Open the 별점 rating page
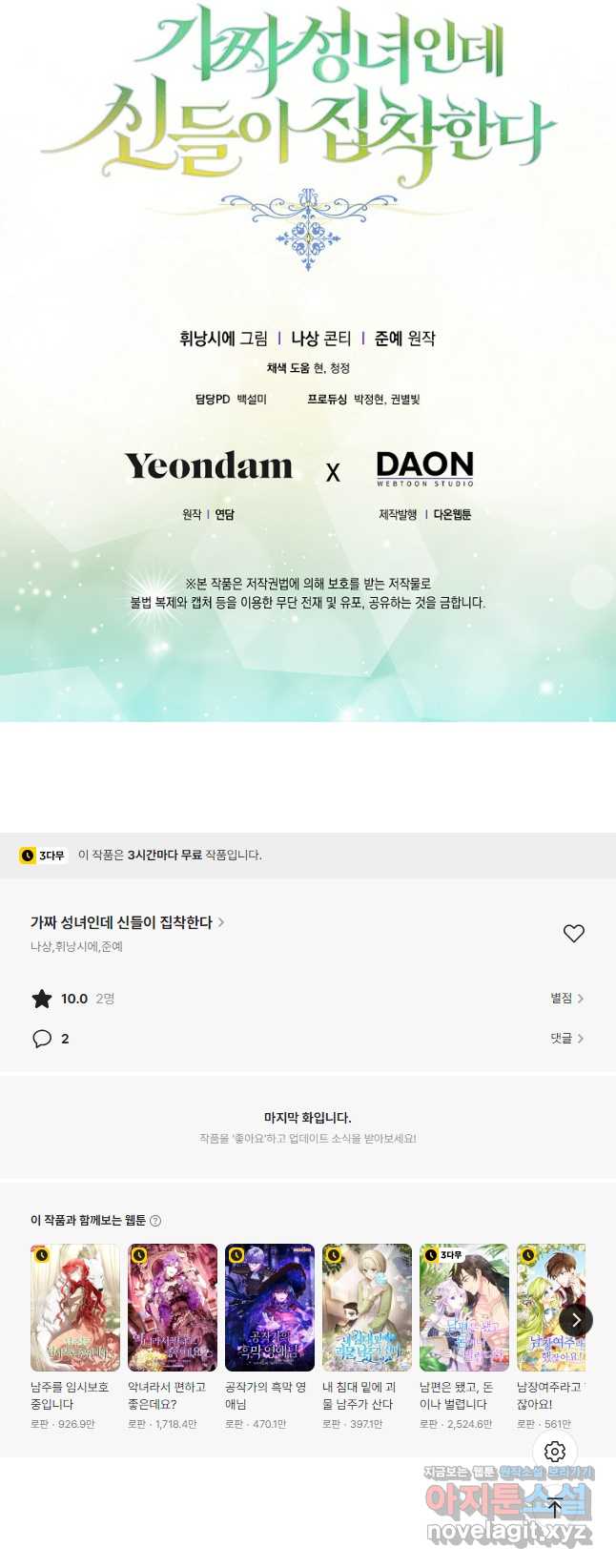Screen dimensions: 616x1568 tap(566, 998)
